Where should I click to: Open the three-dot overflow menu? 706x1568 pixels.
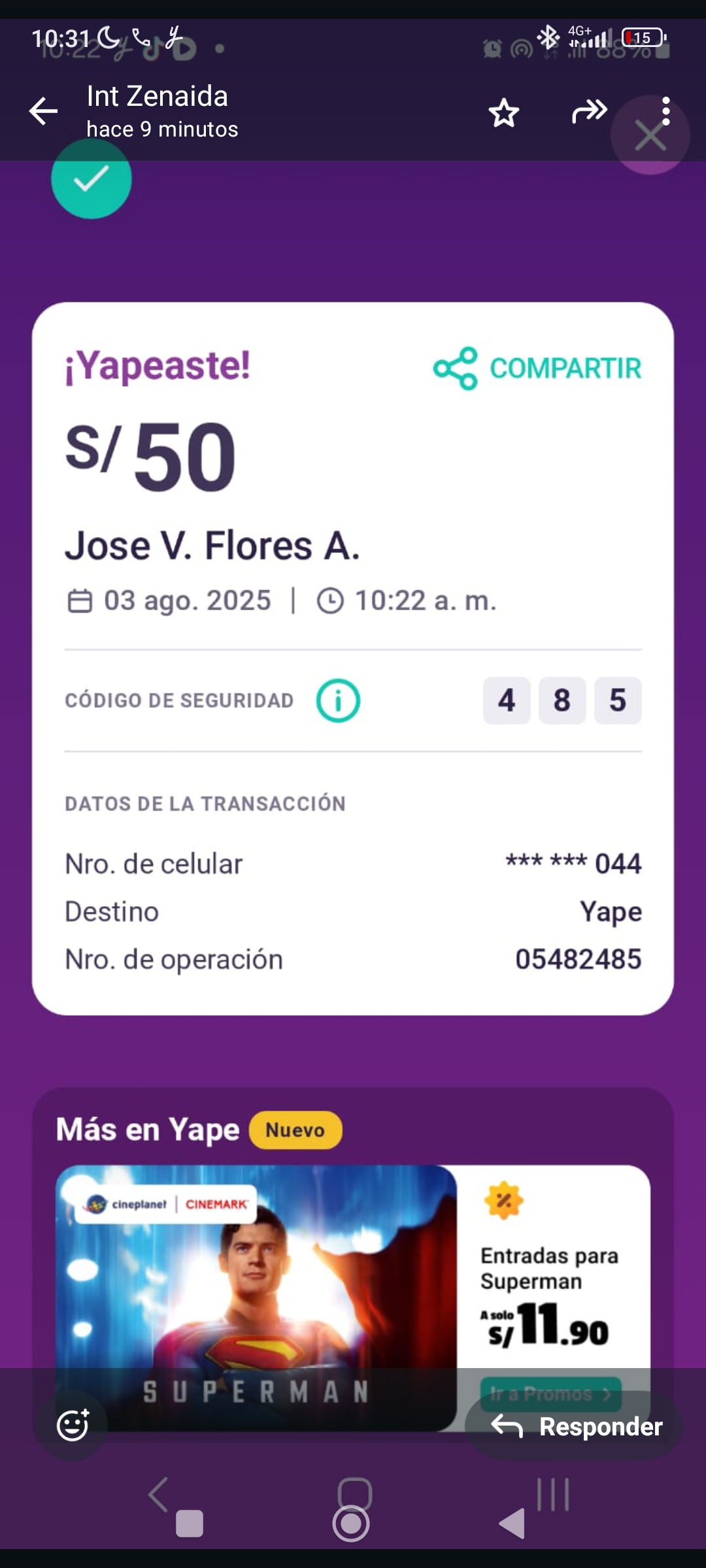tap(665, 111)
